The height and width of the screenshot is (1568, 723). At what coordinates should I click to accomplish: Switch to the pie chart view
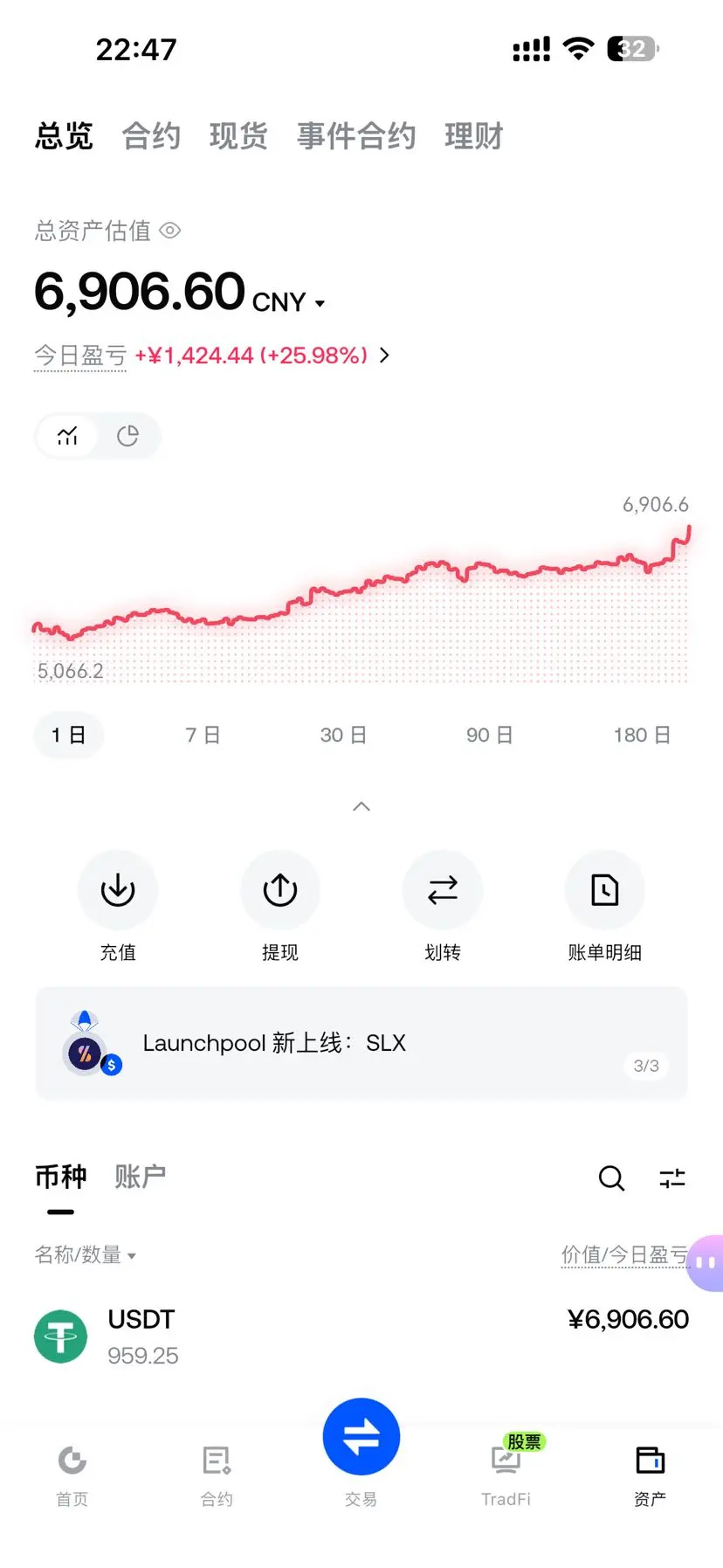pos(128,436)
